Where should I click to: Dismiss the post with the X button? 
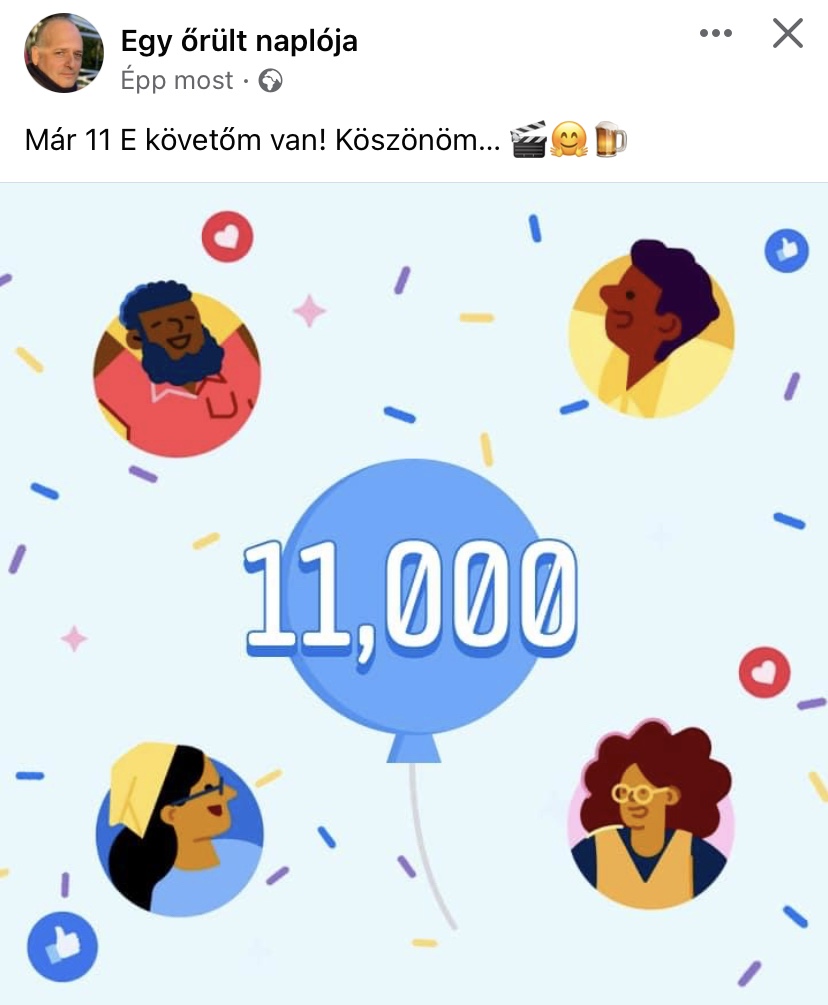pos(788,34)
